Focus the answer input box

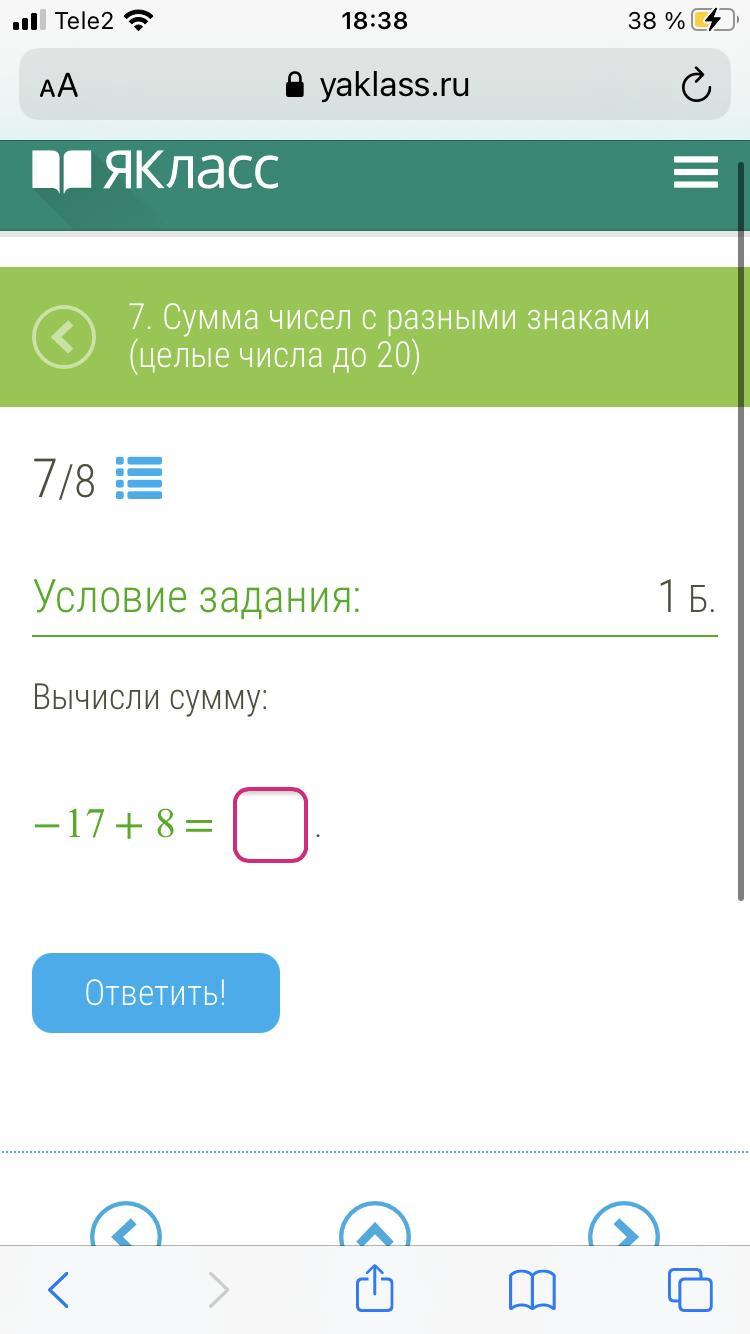(270, 825)
